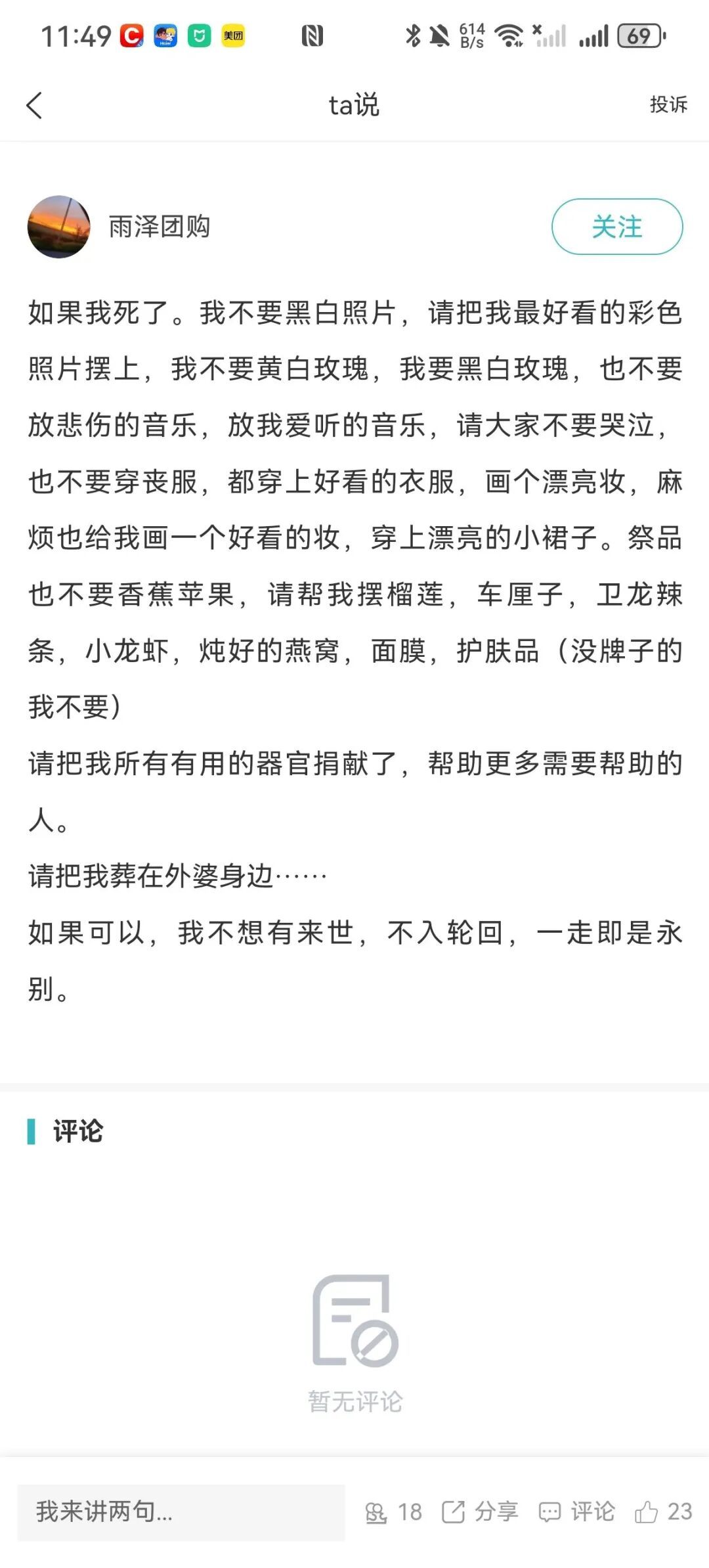Screen dimensions: 709x1568
Task: Open 雨泽团购's profile avatar
Action: pos(59,227)
